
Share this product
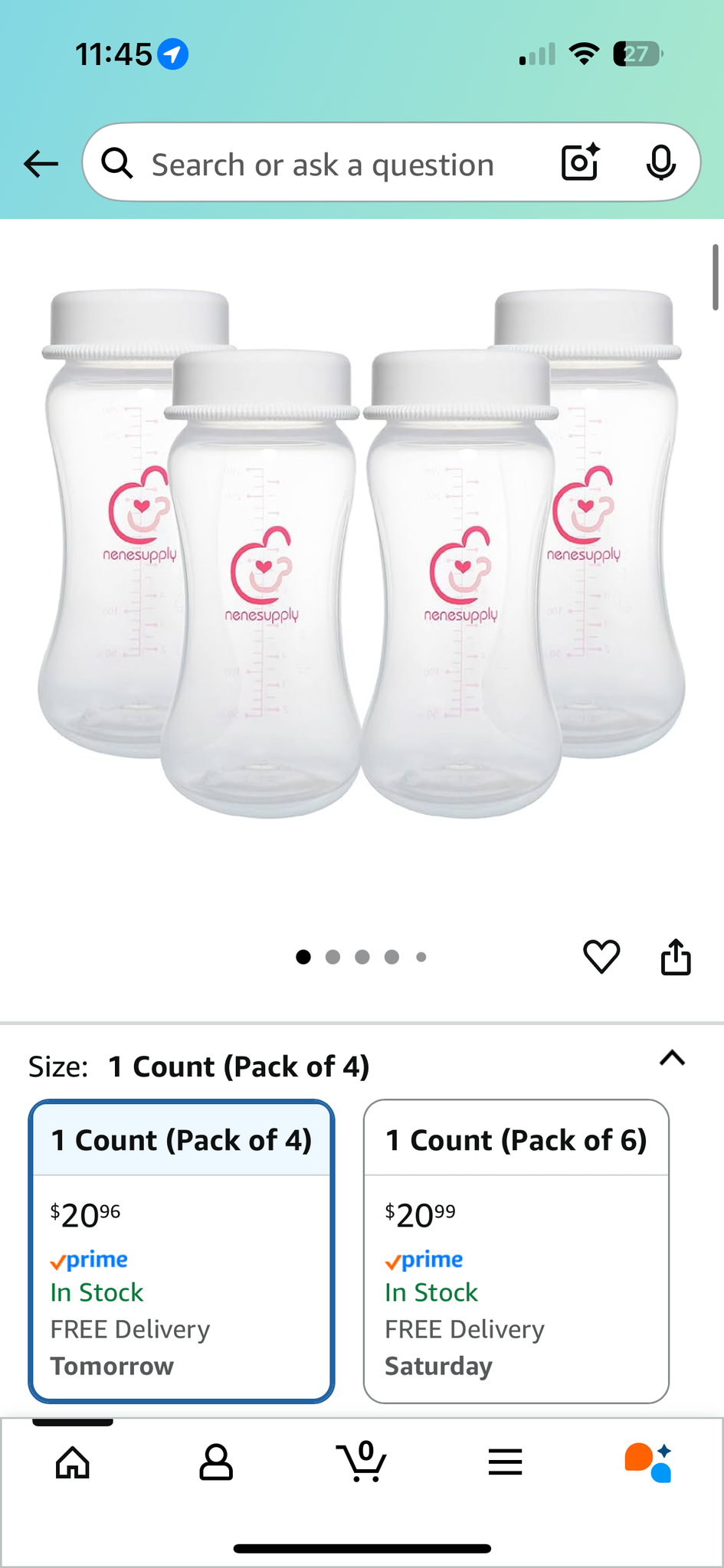coord(676,957)
